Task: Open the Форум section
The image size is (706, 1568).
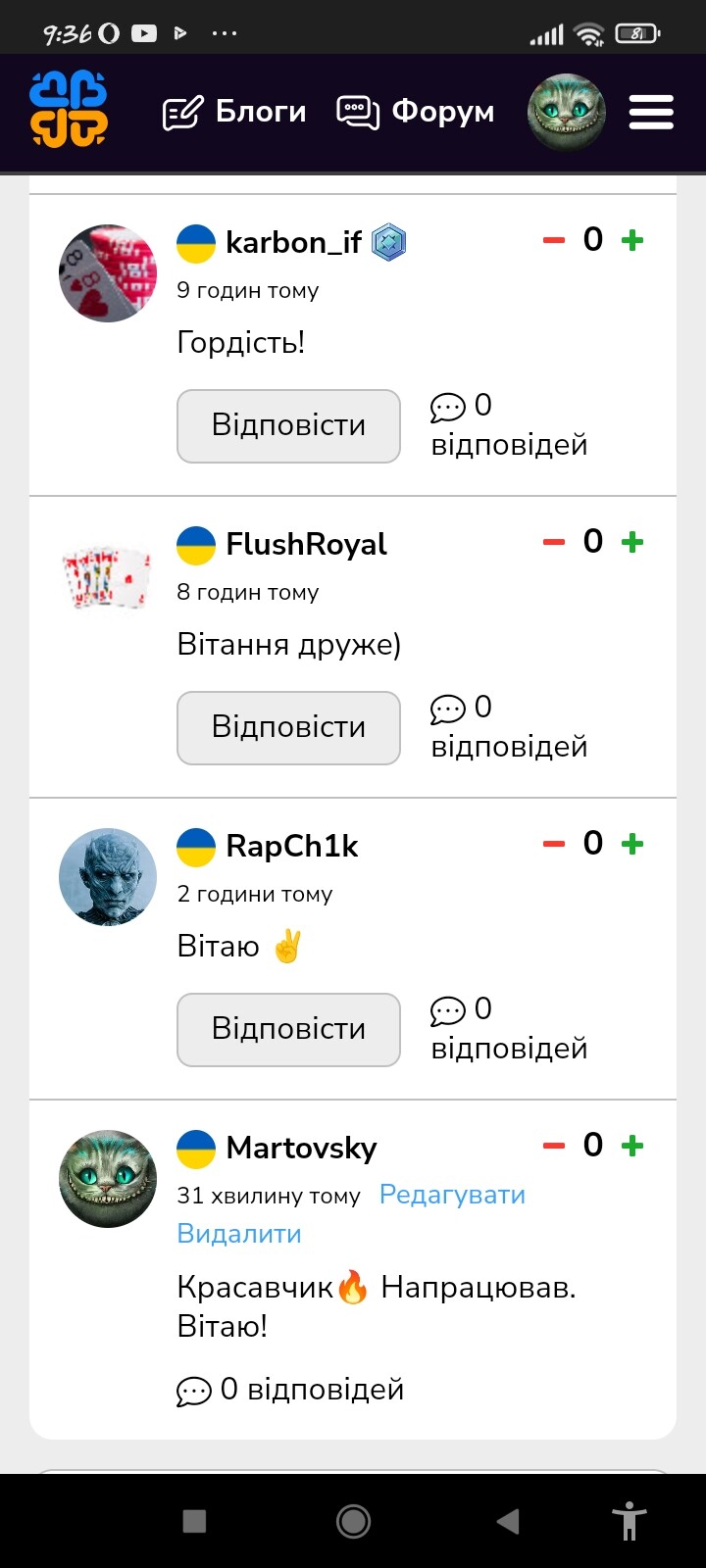Action: click(x=415, y=112)
